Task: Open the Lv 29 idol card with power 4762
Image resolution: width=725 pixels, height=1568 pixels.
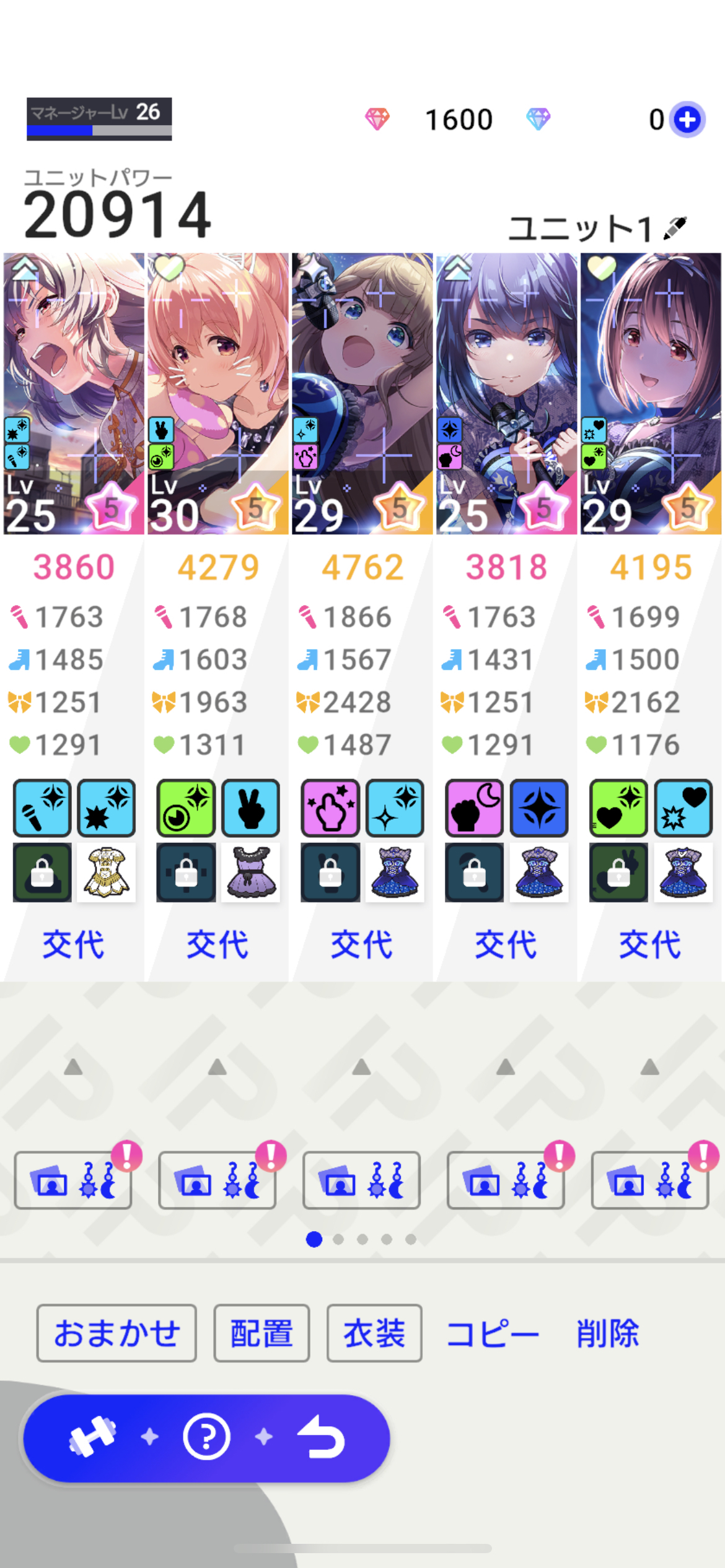Action: [362, 394]
